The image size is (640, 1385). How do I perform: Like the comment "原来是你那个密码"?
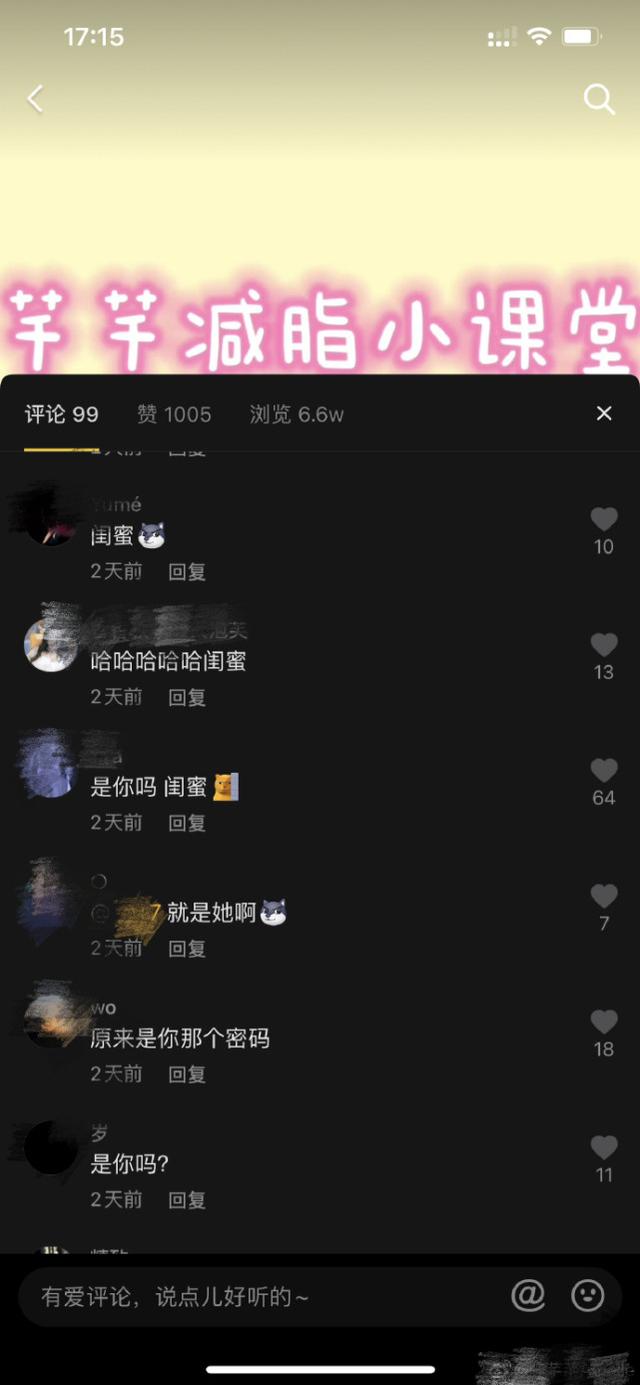604,1022
